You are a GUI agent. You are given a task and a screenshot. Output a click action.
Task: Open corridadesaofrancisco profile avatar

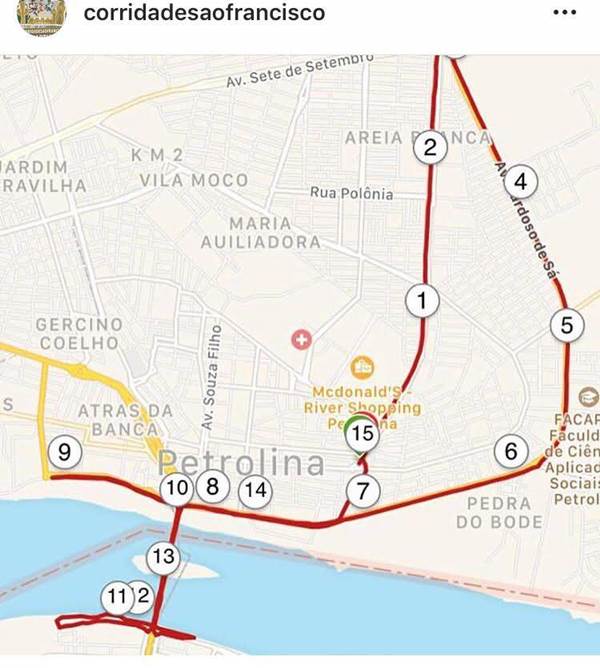pyautogui.click(x=42, y=15)
